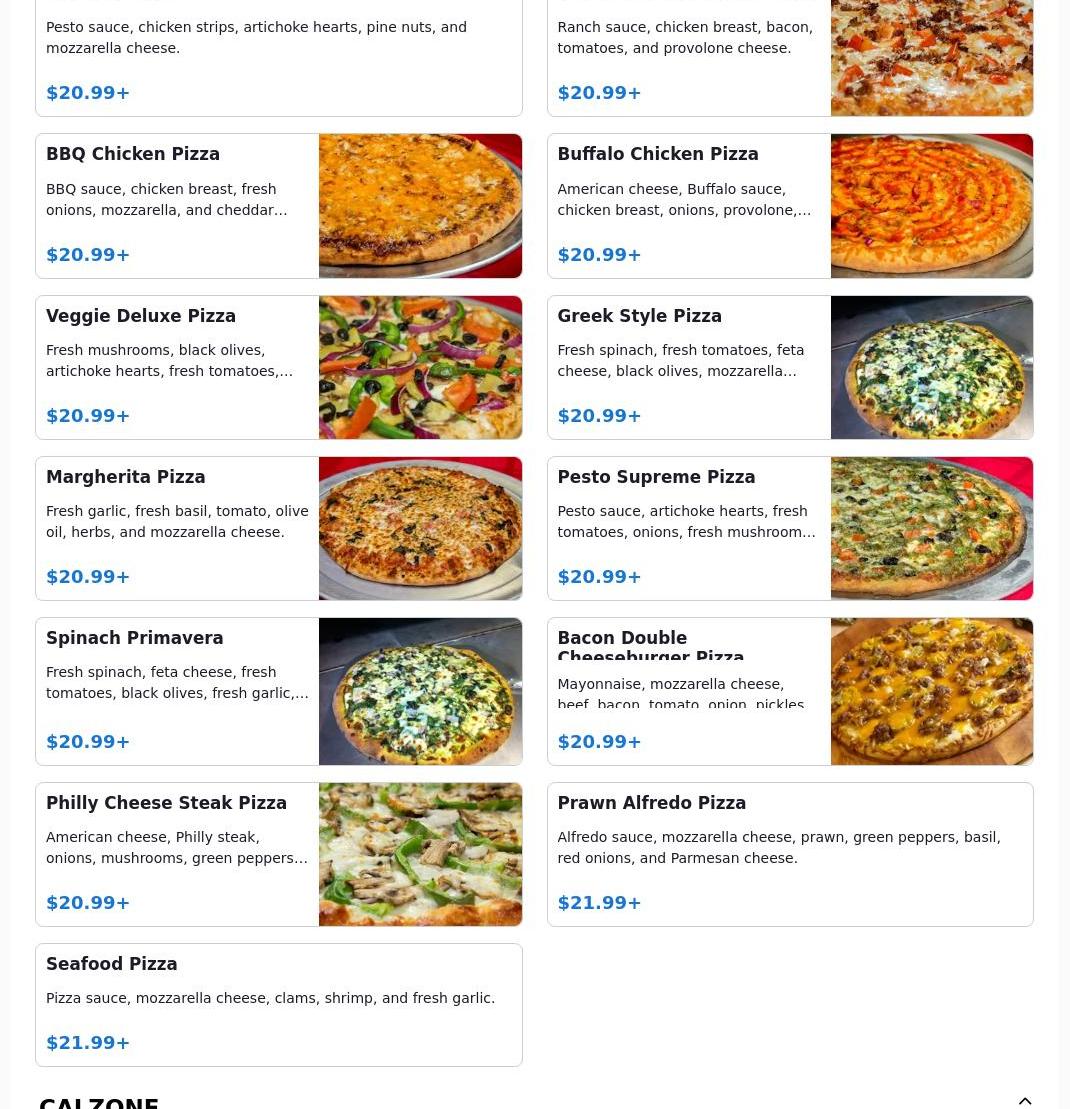The height and width of the screenshot is (1109, 1070).
Task: Open the Philly Cheese Steak Pizza card
Action: click(278, 854)
